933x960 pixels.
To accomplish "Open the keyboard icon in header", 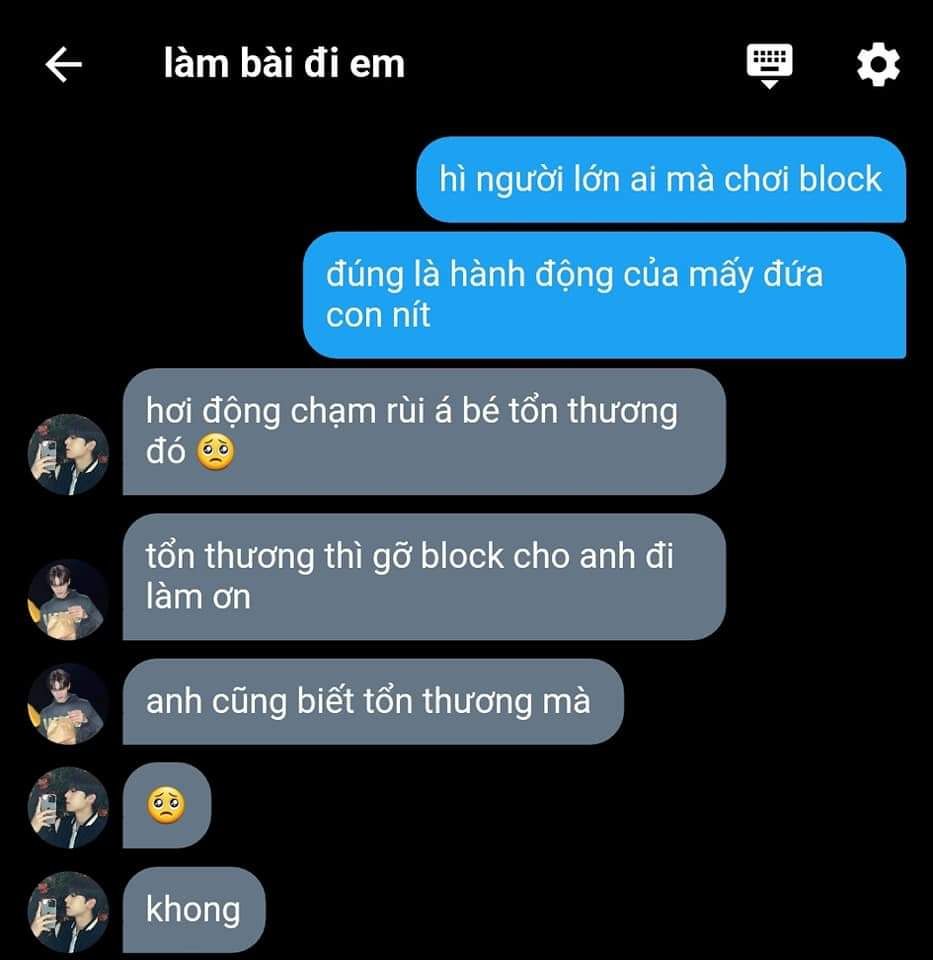I will 769,65.
